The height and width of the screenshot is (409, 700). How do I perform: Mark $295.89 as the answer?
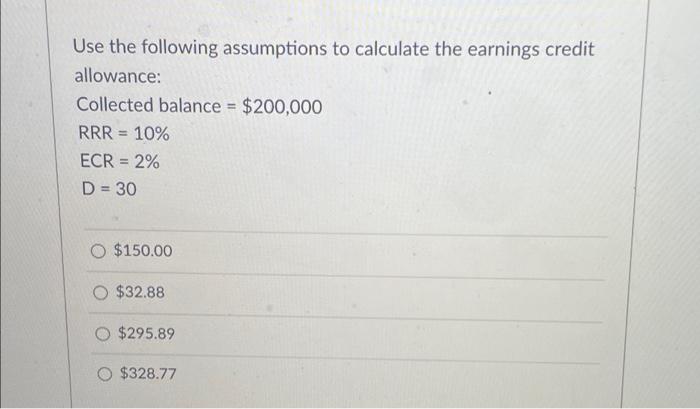tap(104, 333)
